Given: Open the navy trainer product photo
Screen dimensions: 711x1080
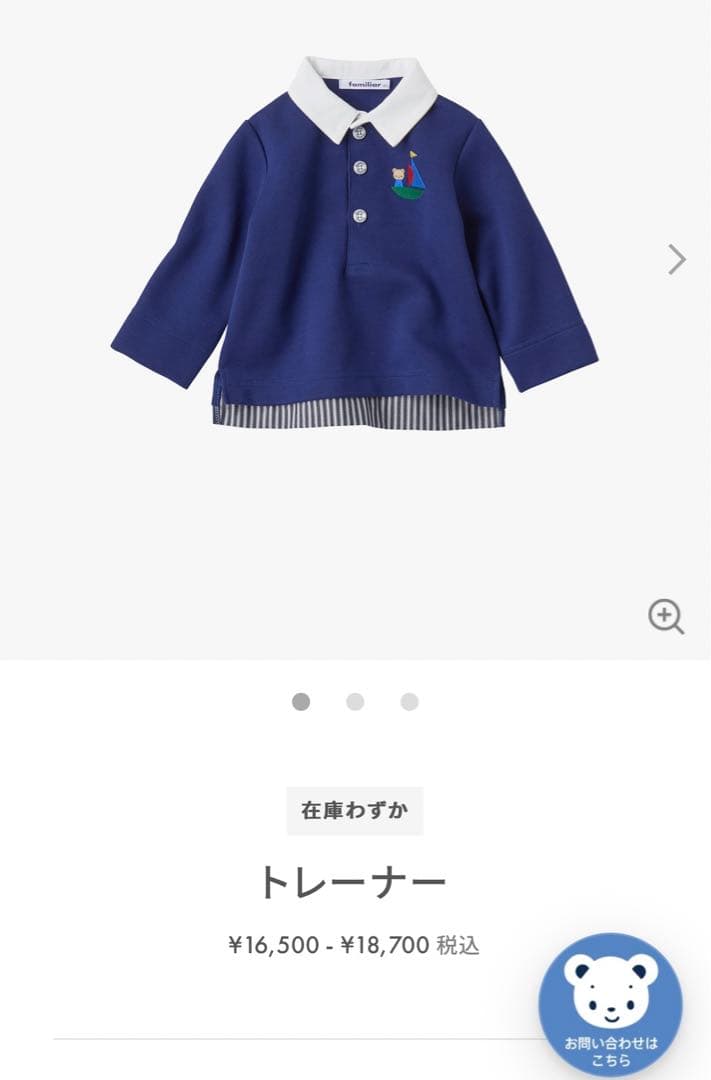Looking at the screenshot, I should click(354, 245).
